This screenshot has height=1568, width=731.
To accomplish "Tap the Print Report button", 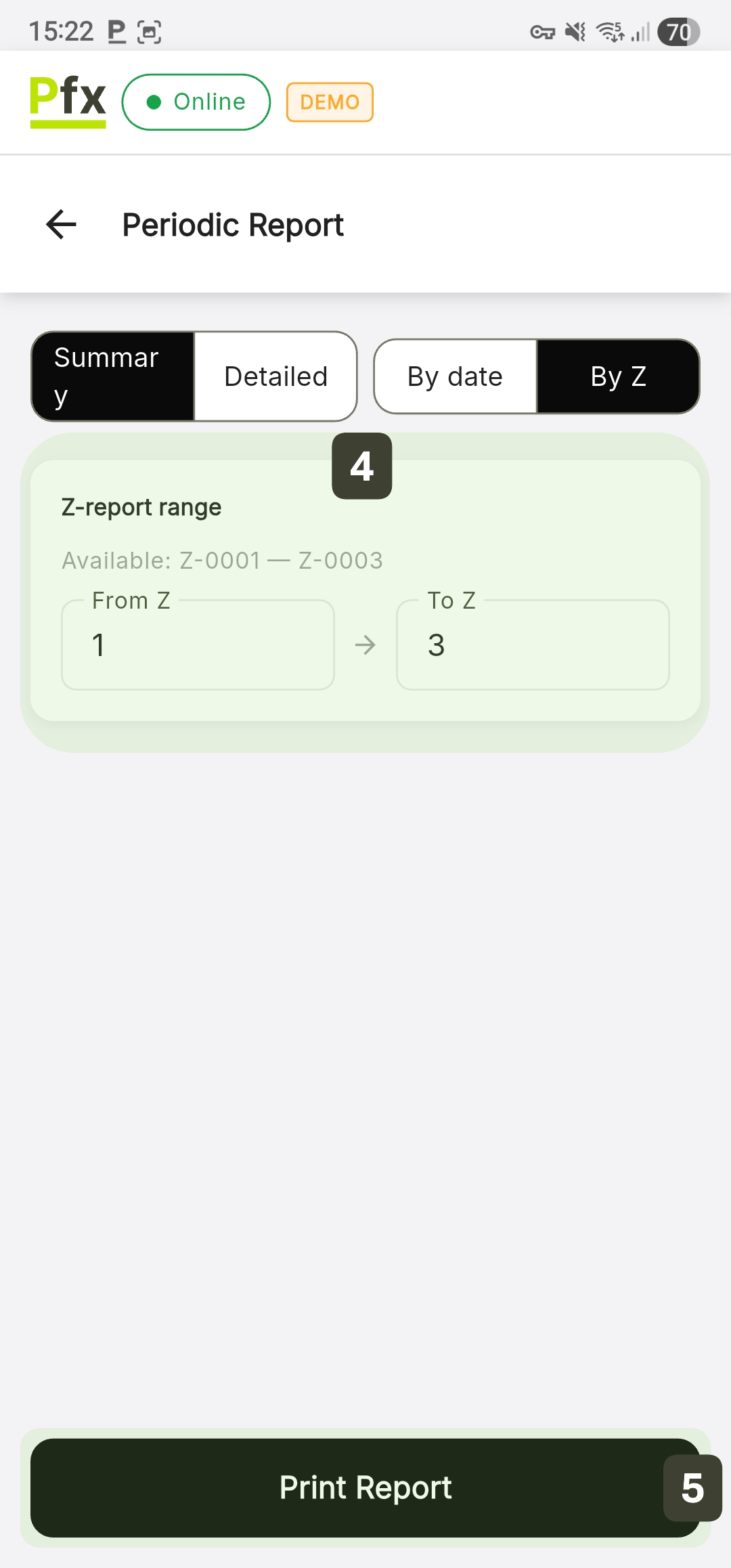I will [x=365, y=1487].
